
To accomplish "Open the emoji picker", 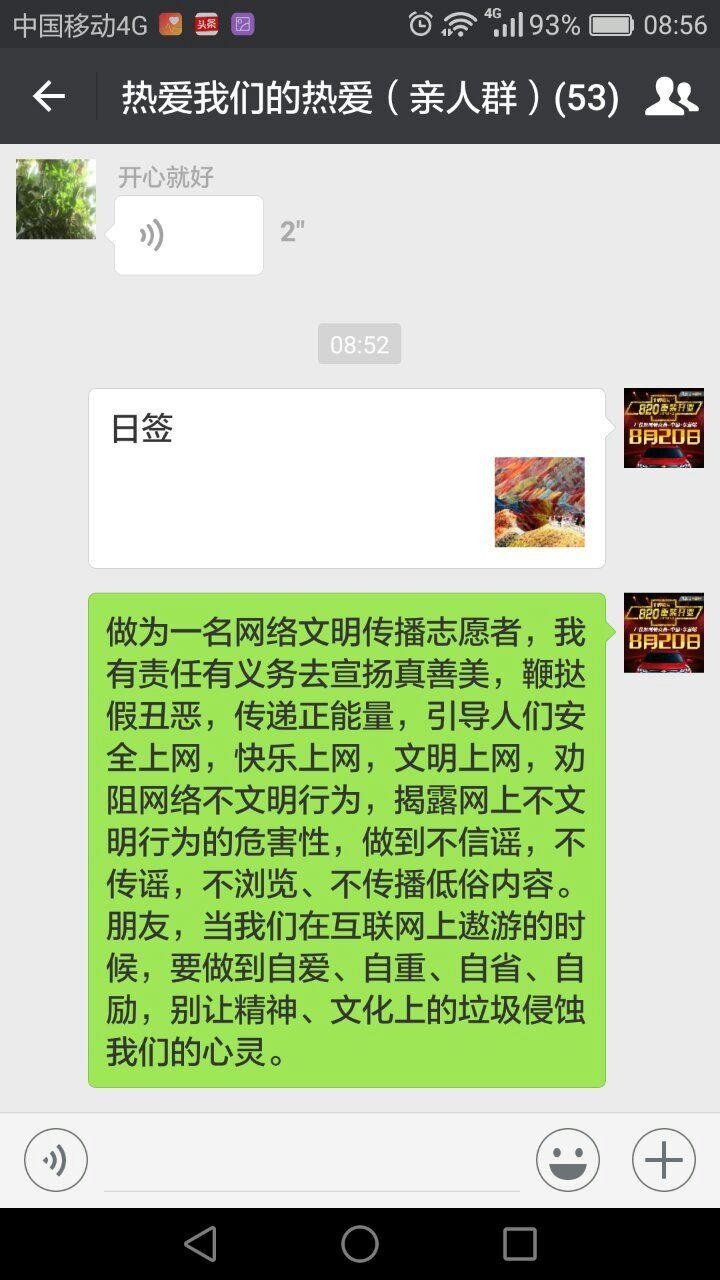I will click(568, 1160).
